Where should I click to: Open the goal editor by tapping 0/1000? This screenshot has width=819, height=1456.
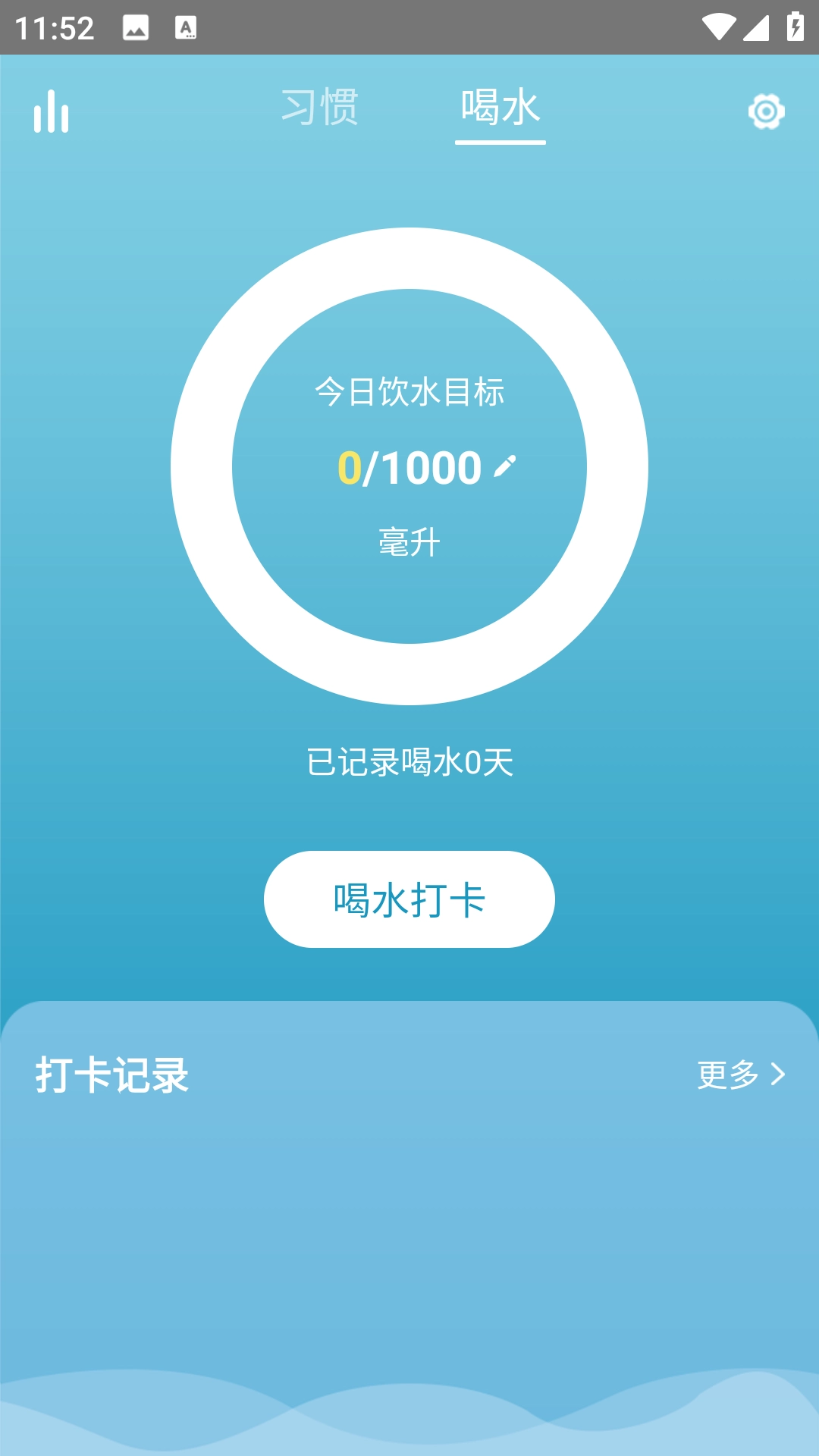pos(408,465)
